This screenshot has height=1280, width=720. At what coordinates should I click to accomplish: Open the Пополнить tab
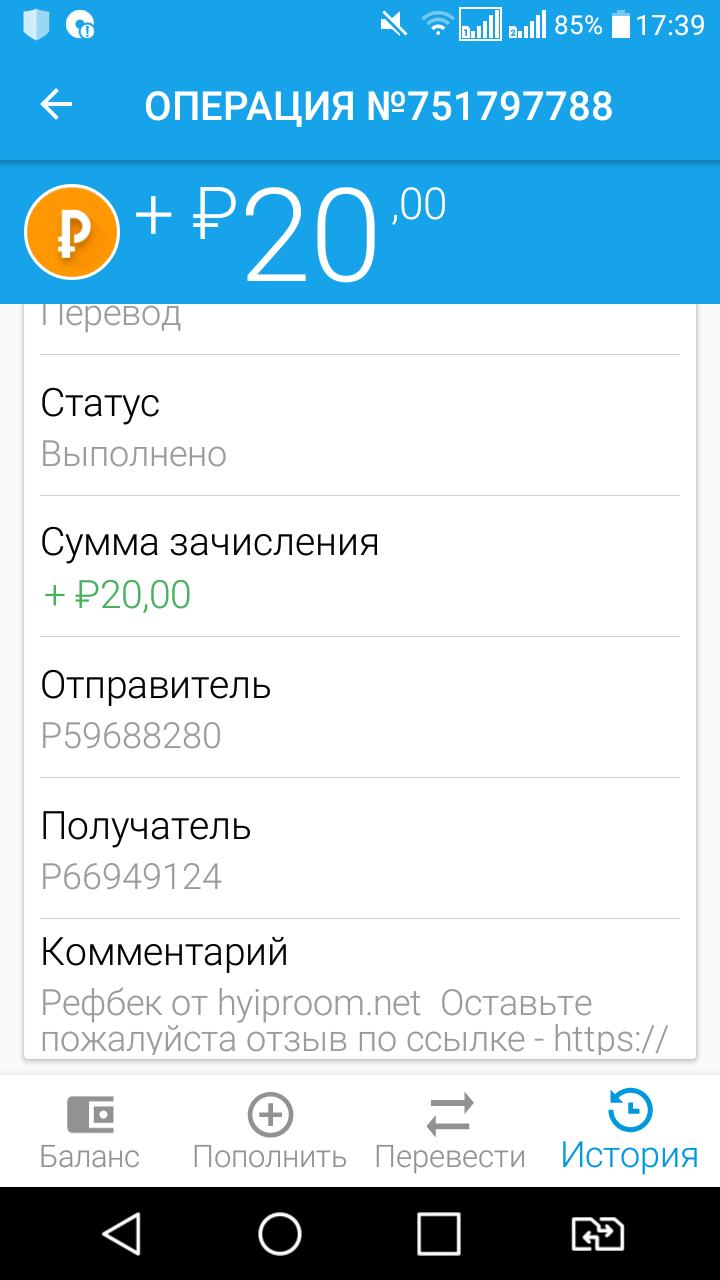270,1132
